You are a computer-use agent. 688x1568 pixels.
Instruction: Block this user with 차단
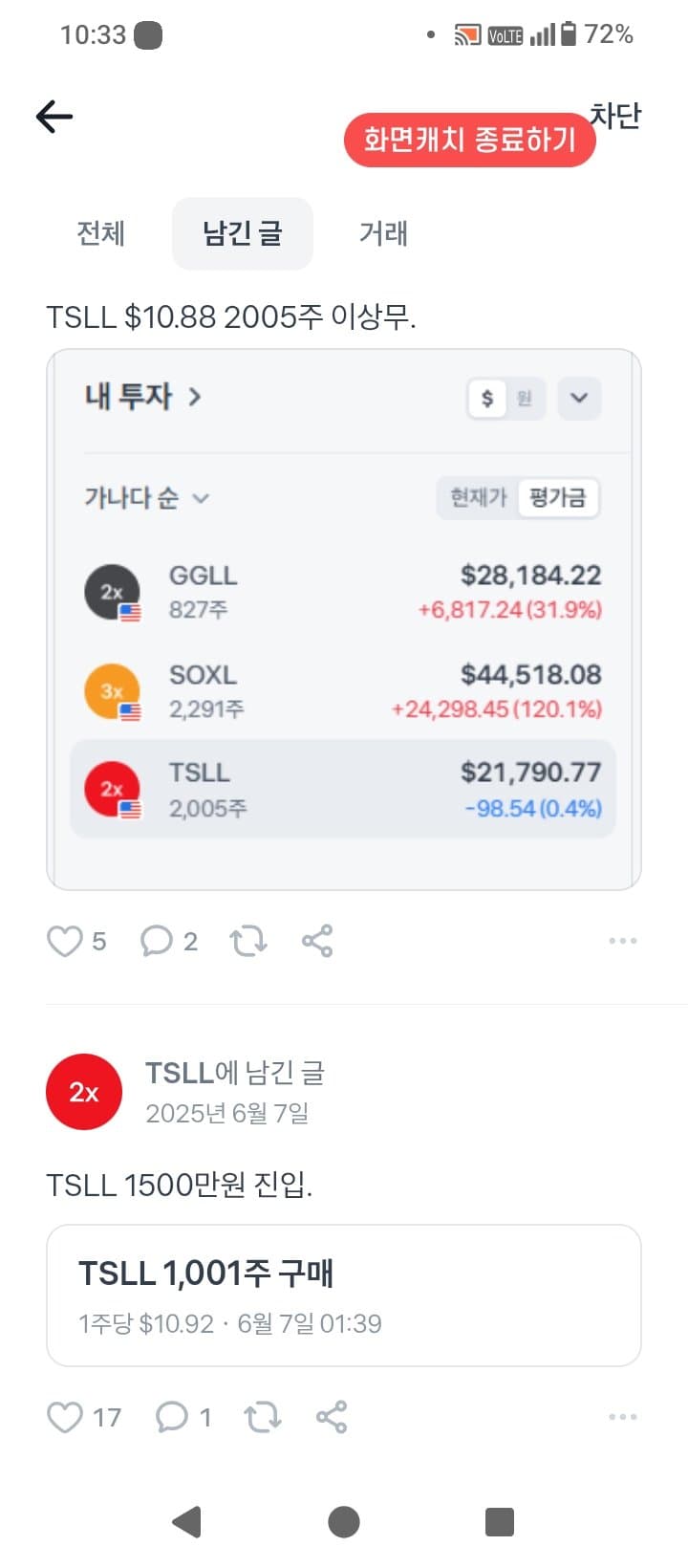(616, 116)
